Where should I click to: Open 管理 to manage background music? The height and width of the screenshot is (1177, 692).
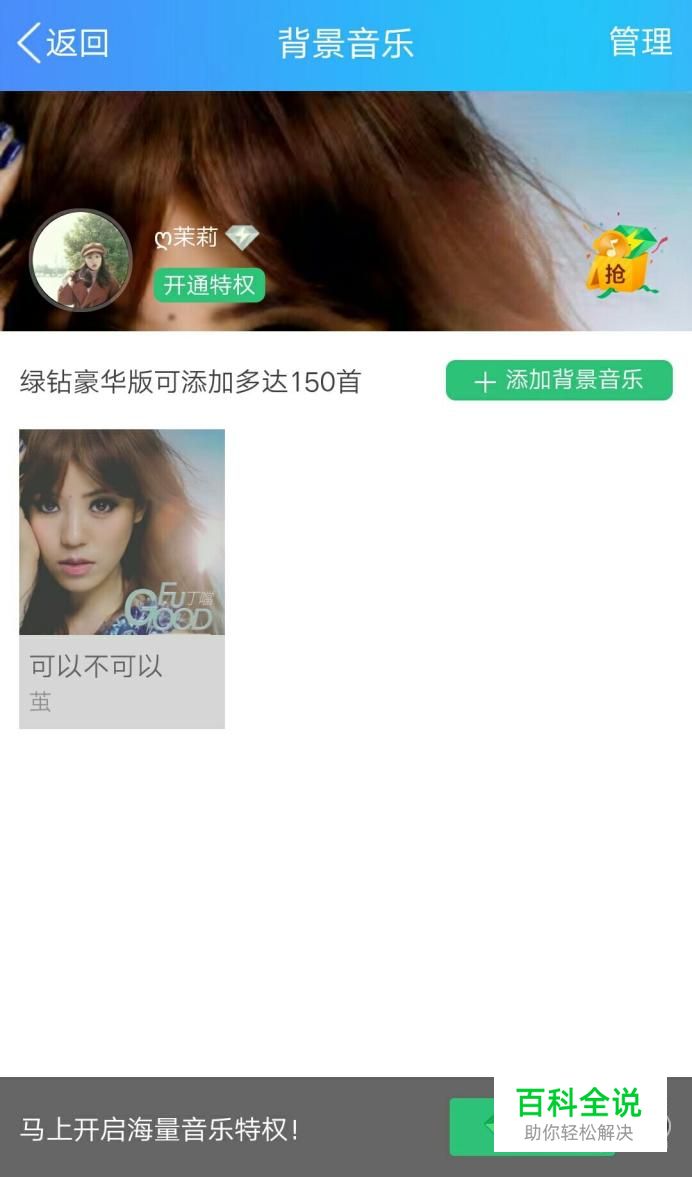pos(640,42)
